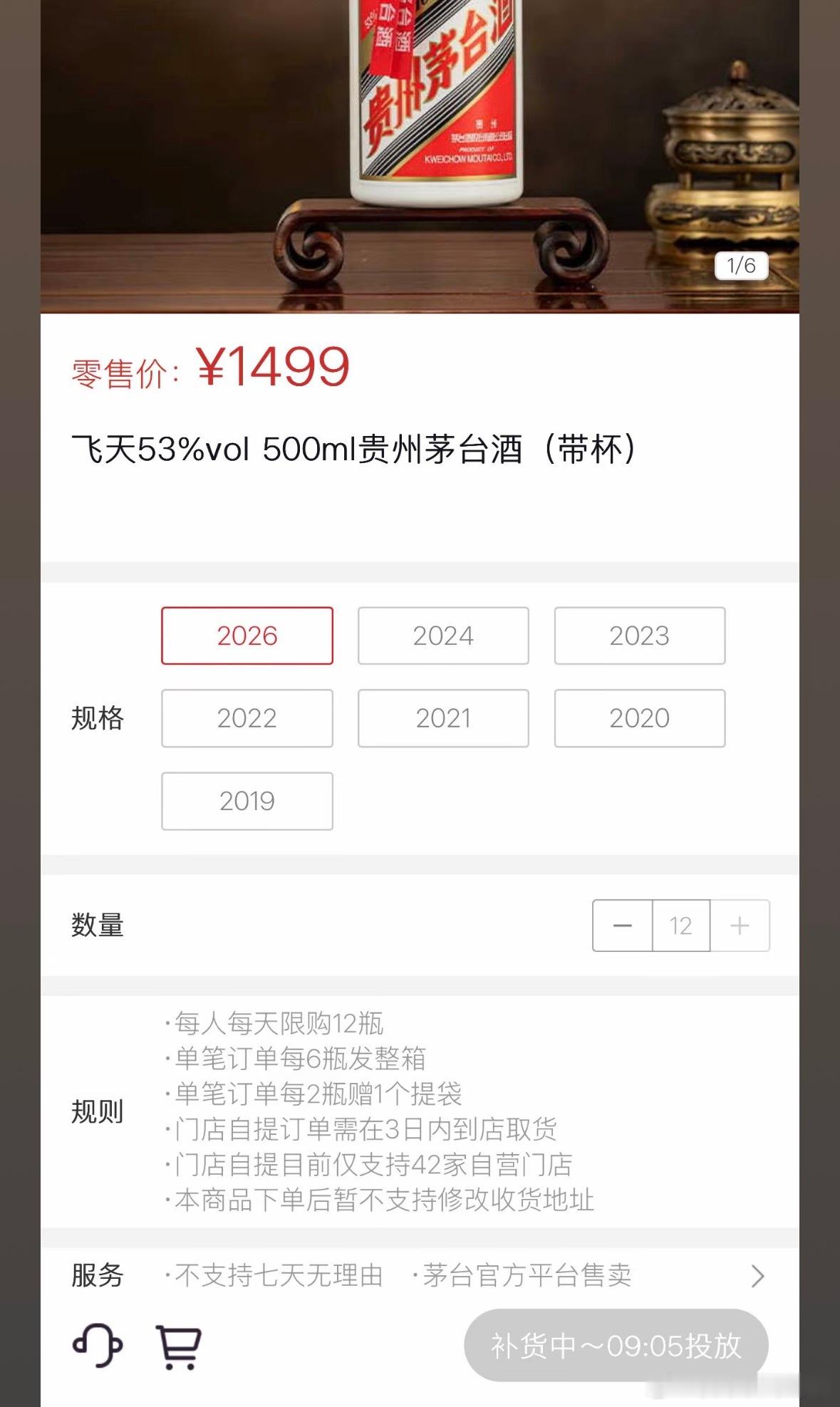Image resolution: width=840 pixels, height=1407 pixels.
Task: Select the 2021 vintage option
Action: click(442, 718)
